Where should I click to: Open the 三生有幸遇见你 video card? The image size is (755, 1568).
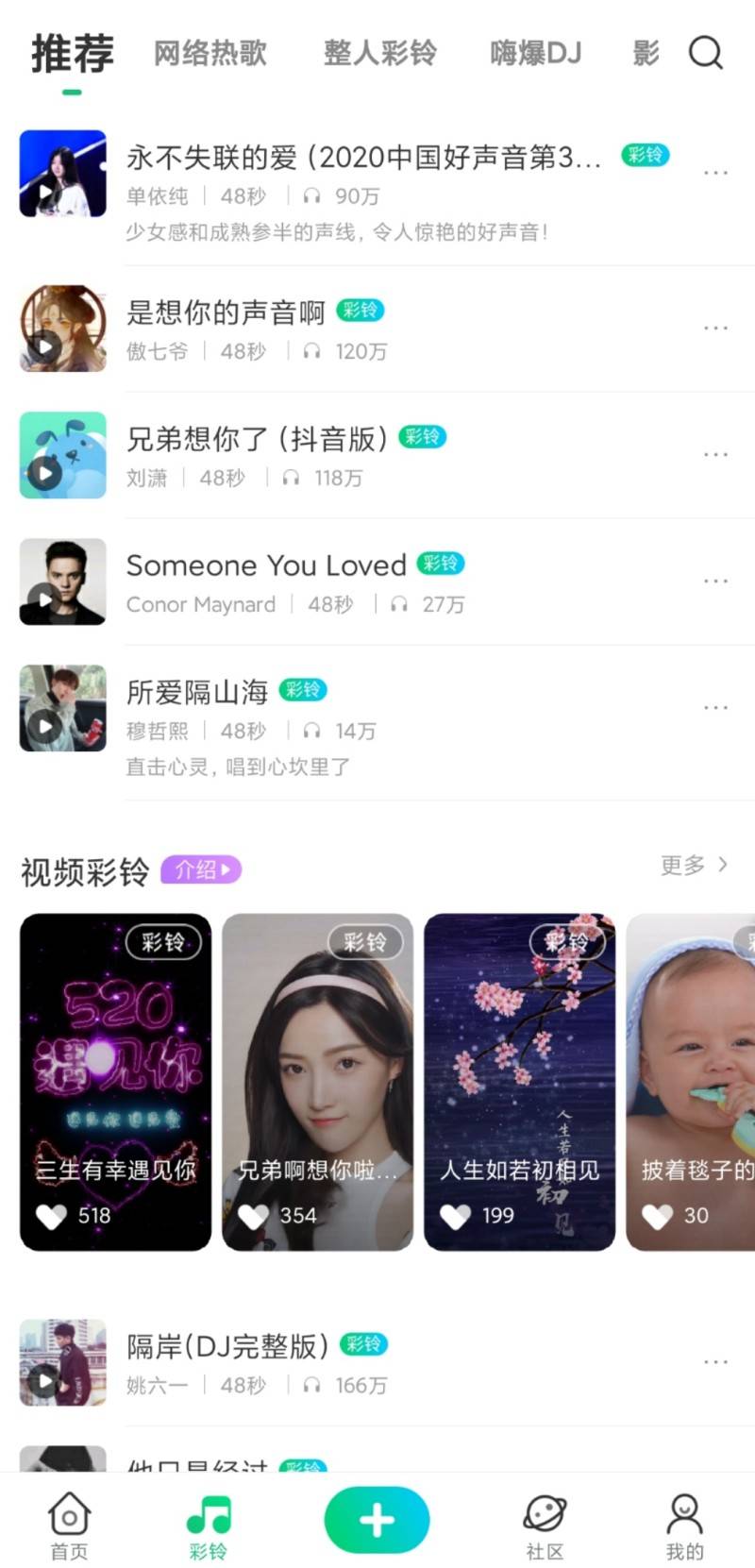tap(115, 1082)
